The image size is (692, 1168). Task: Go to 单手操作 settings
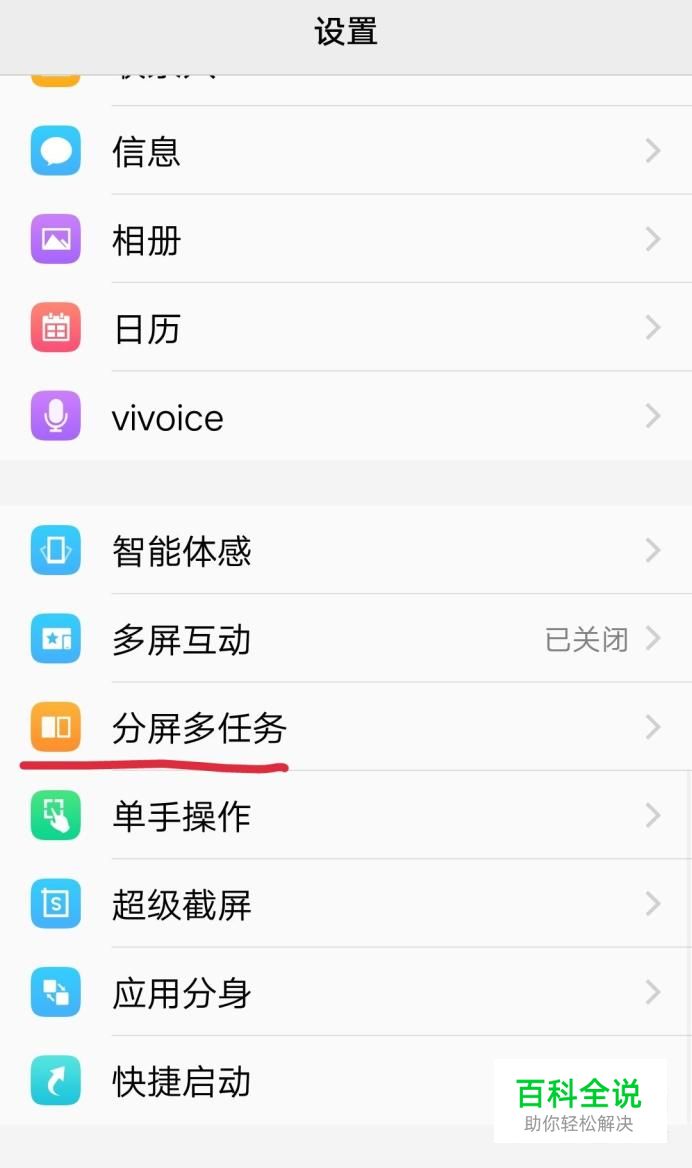346,816
